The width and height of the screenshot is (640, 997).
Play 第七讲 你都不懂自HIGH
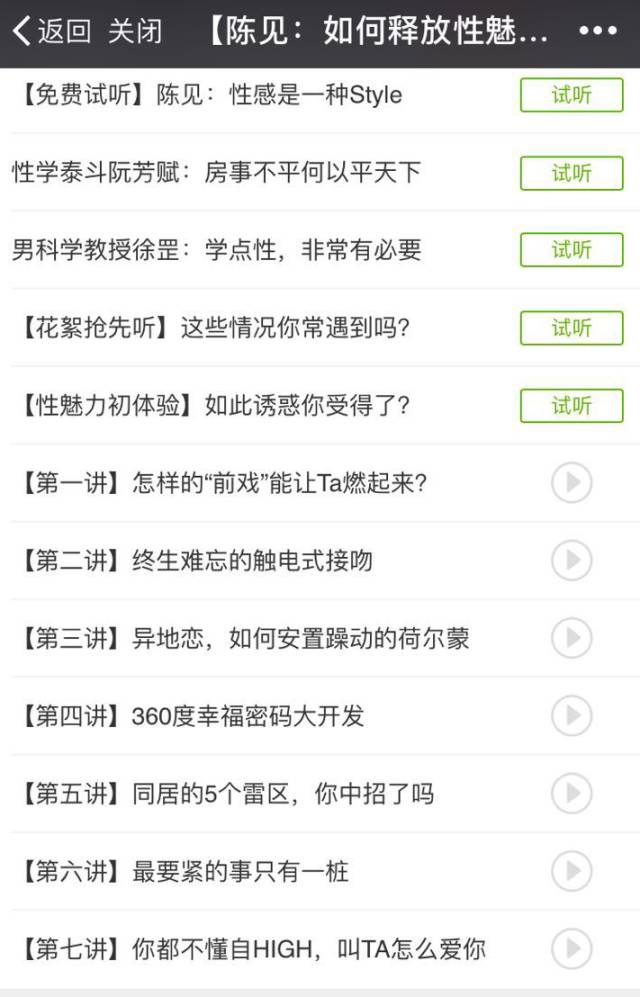pos(571,948)
